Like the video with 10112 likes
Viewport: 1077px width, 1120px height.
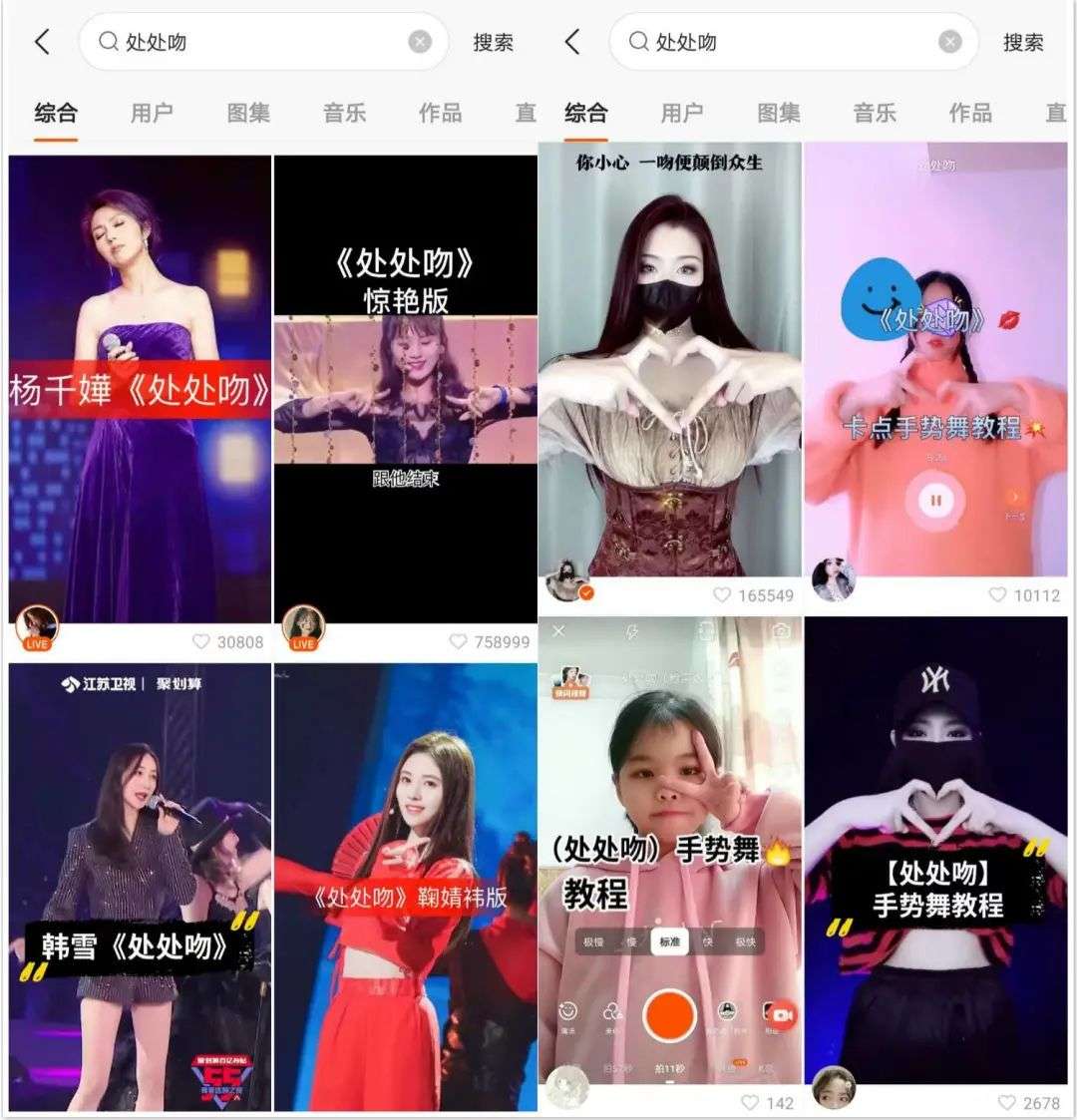pos(997,595)
